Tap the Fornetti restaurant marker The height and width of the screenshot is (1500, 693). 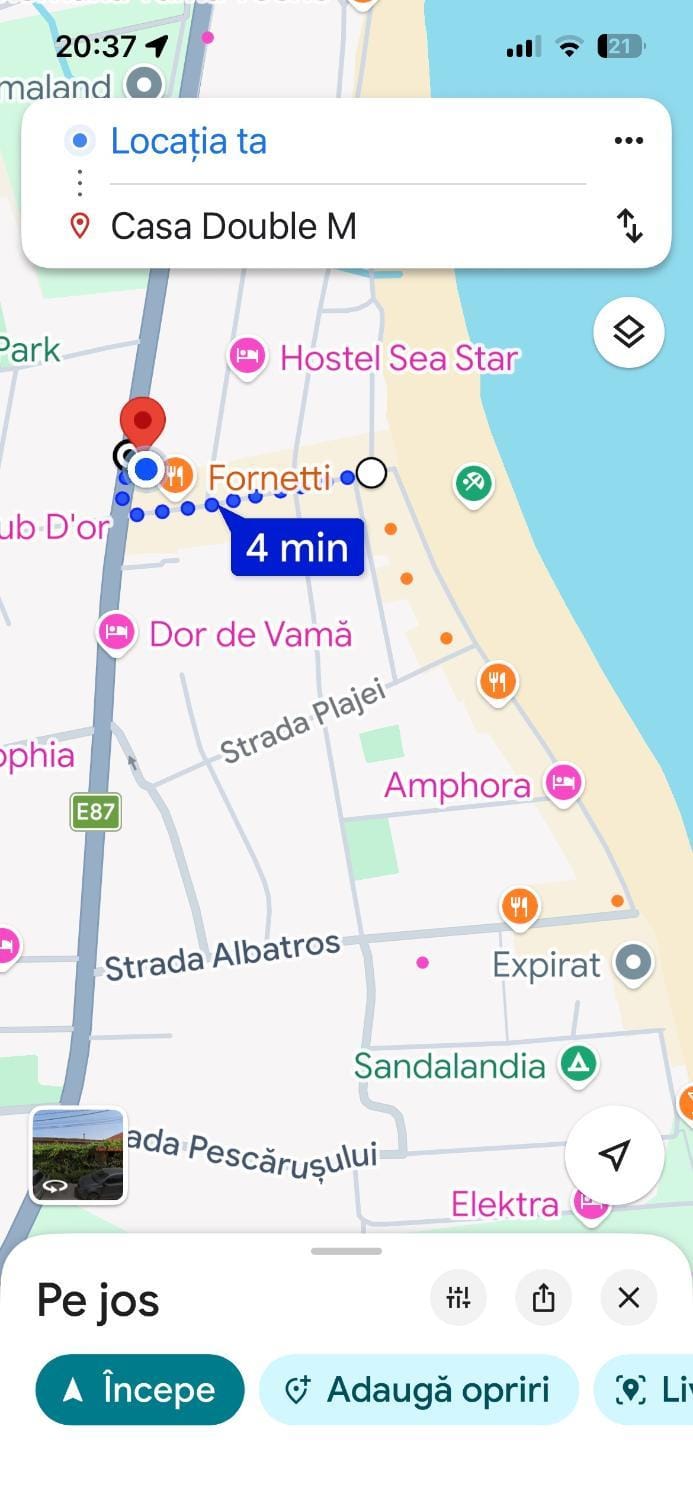176,476
